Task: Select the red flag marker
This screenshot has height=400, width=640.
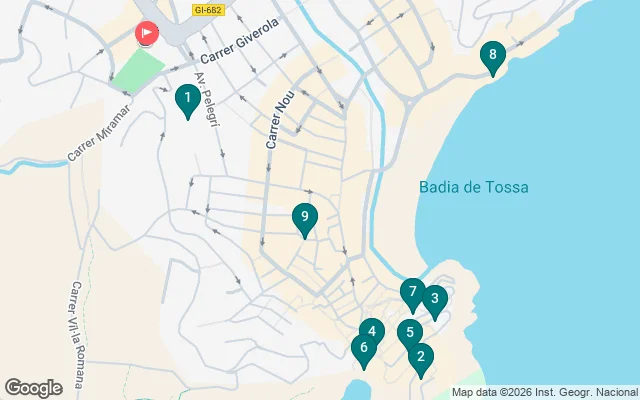Action: click(147, 34)
